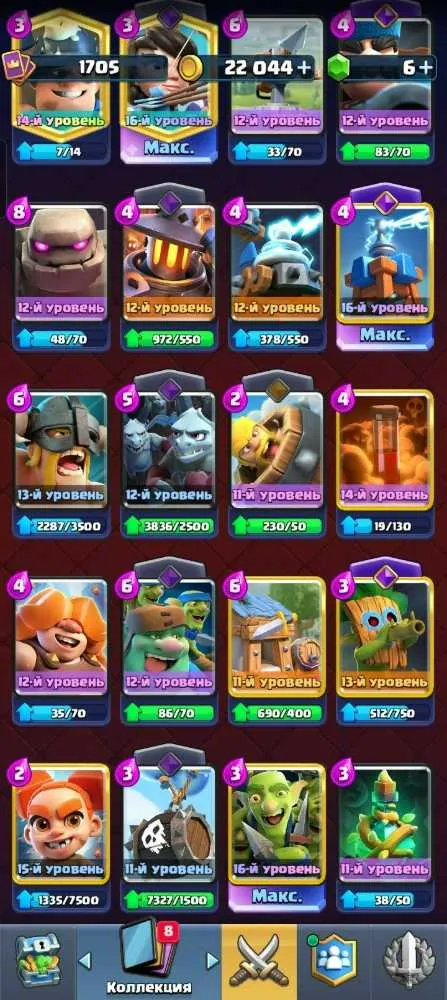This screenshot has width=447, height=1000.
Task: Tap the right arrow beside Коллекция
Action: (x=212, y=960)
